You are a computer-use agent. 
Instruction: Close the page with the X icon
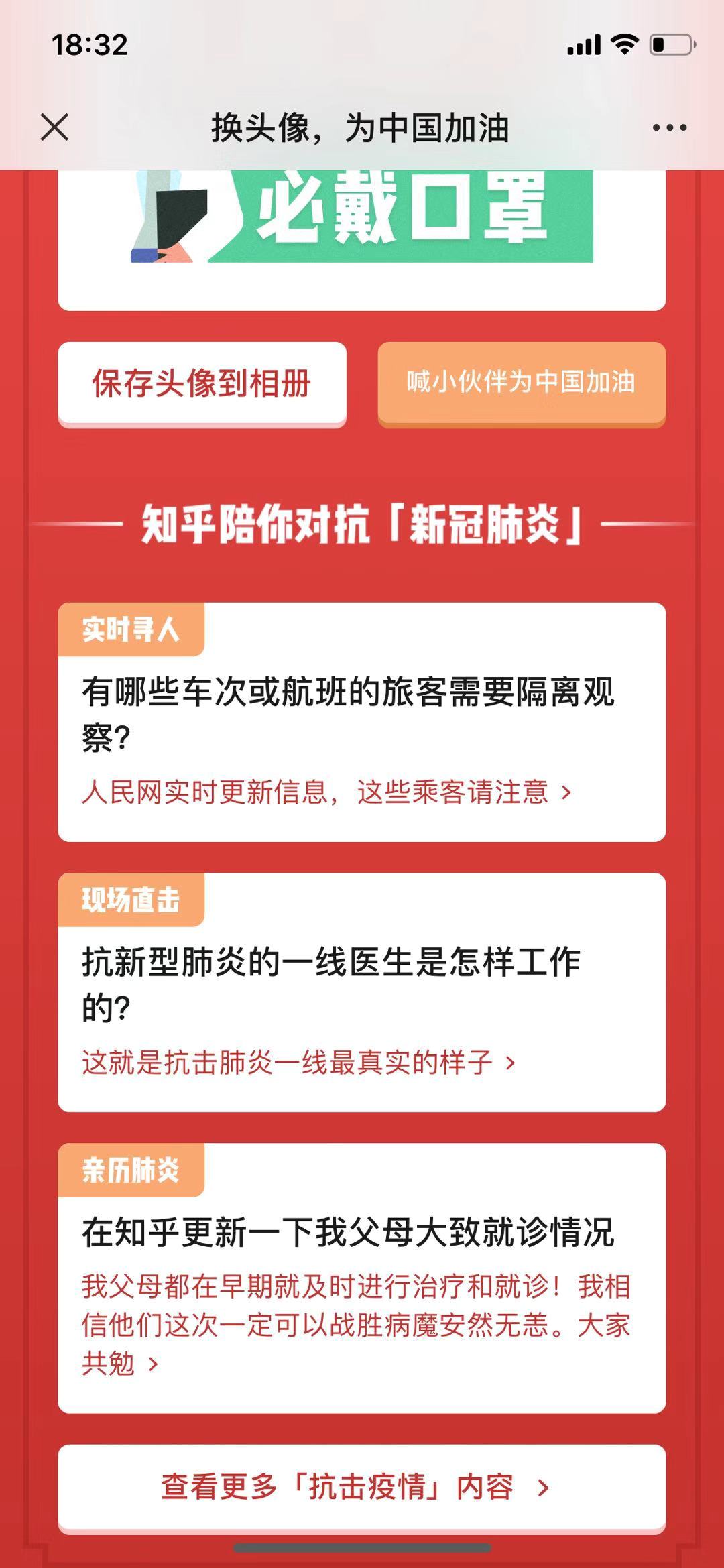(54, 127)
